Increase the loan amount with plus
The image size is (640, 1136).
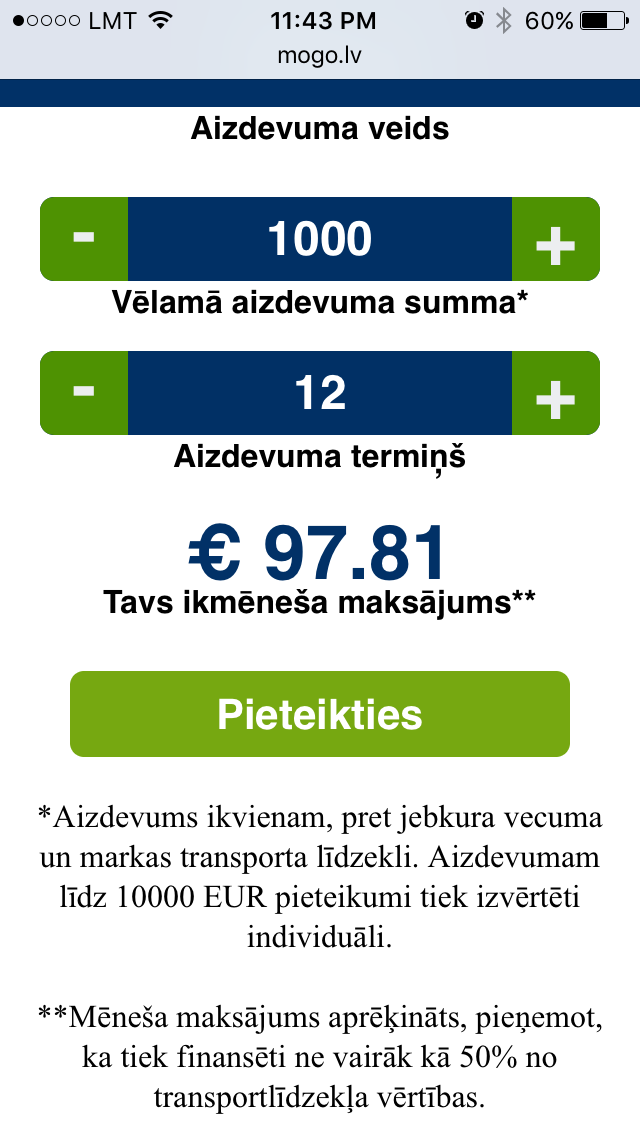click(x=555, y=240)
